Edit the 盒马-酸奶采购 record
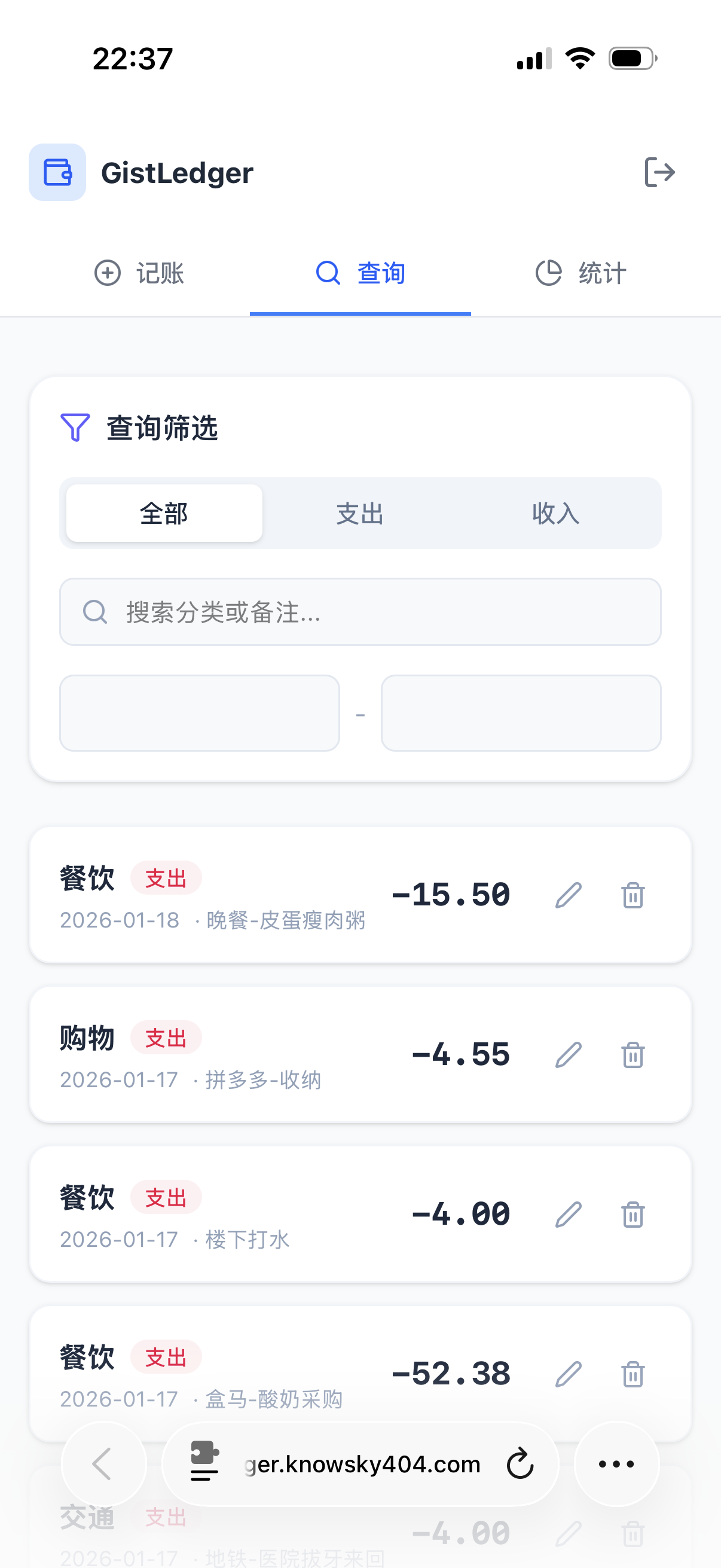This screenshot has width=721, height=1568. pos(569,1374)
